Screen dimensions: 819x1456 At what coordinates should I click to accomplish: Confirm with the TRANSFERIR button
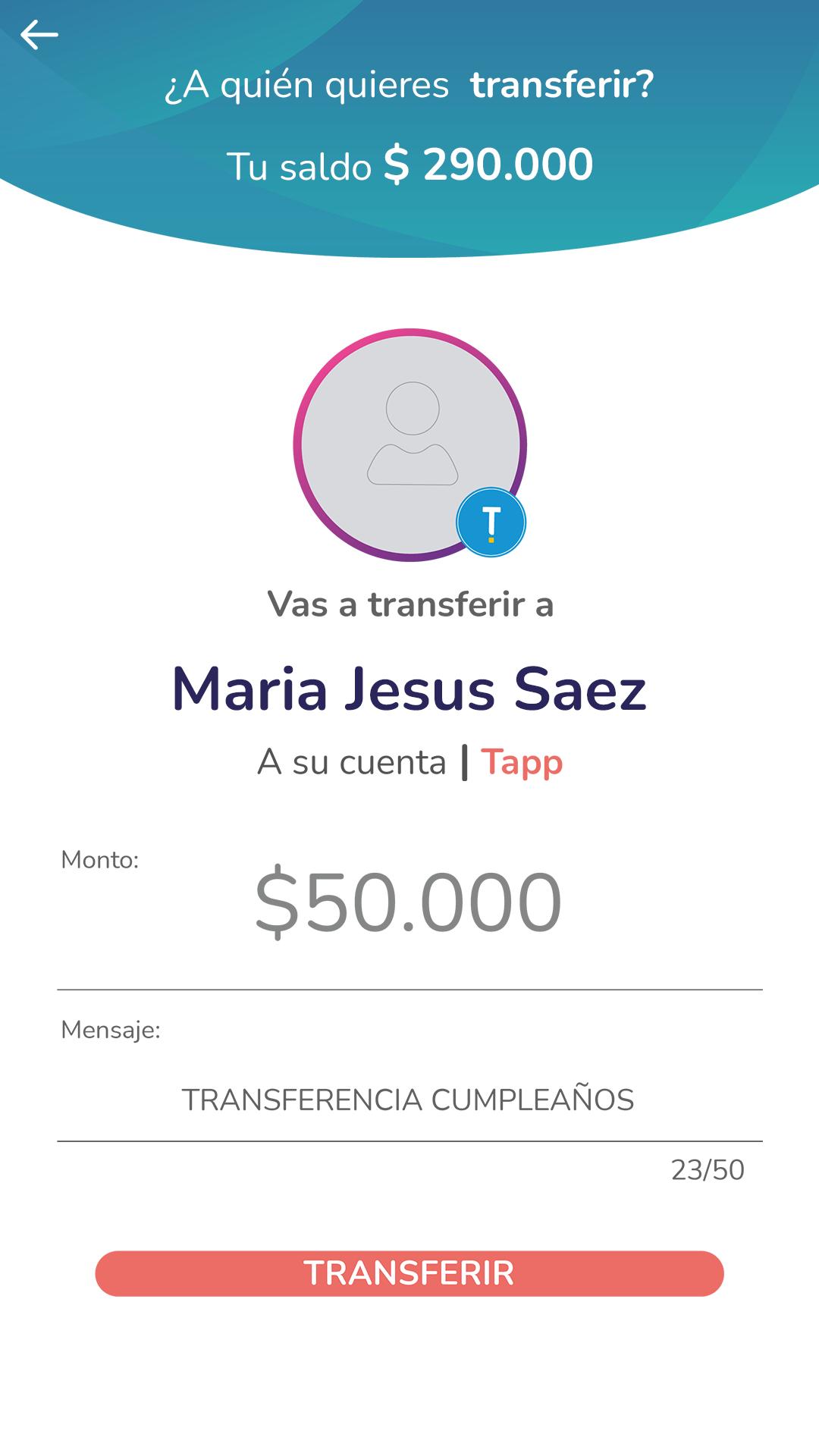coord(409,1273)
